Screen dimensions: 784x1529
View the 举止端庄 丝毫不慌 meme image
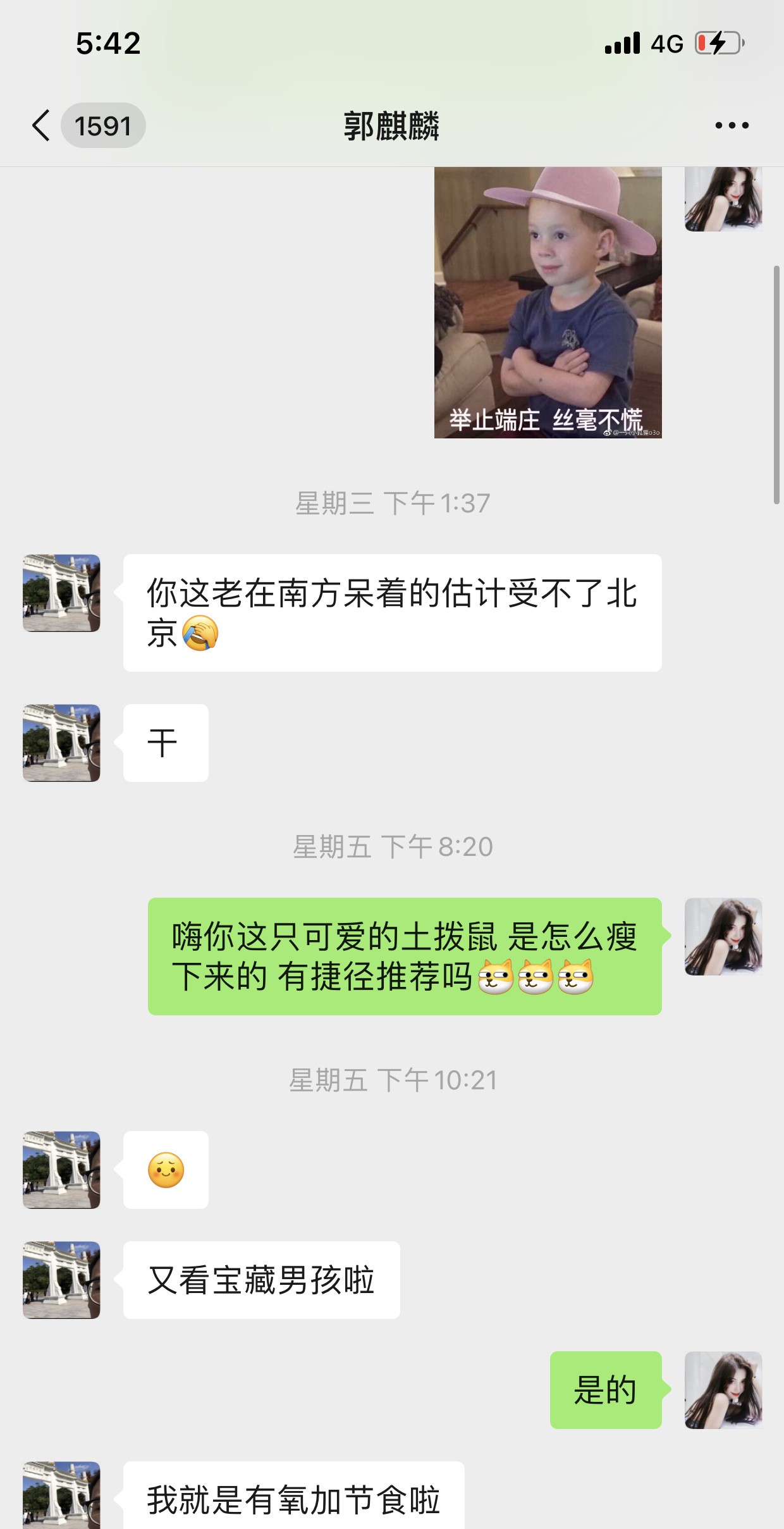coord(548,302)
